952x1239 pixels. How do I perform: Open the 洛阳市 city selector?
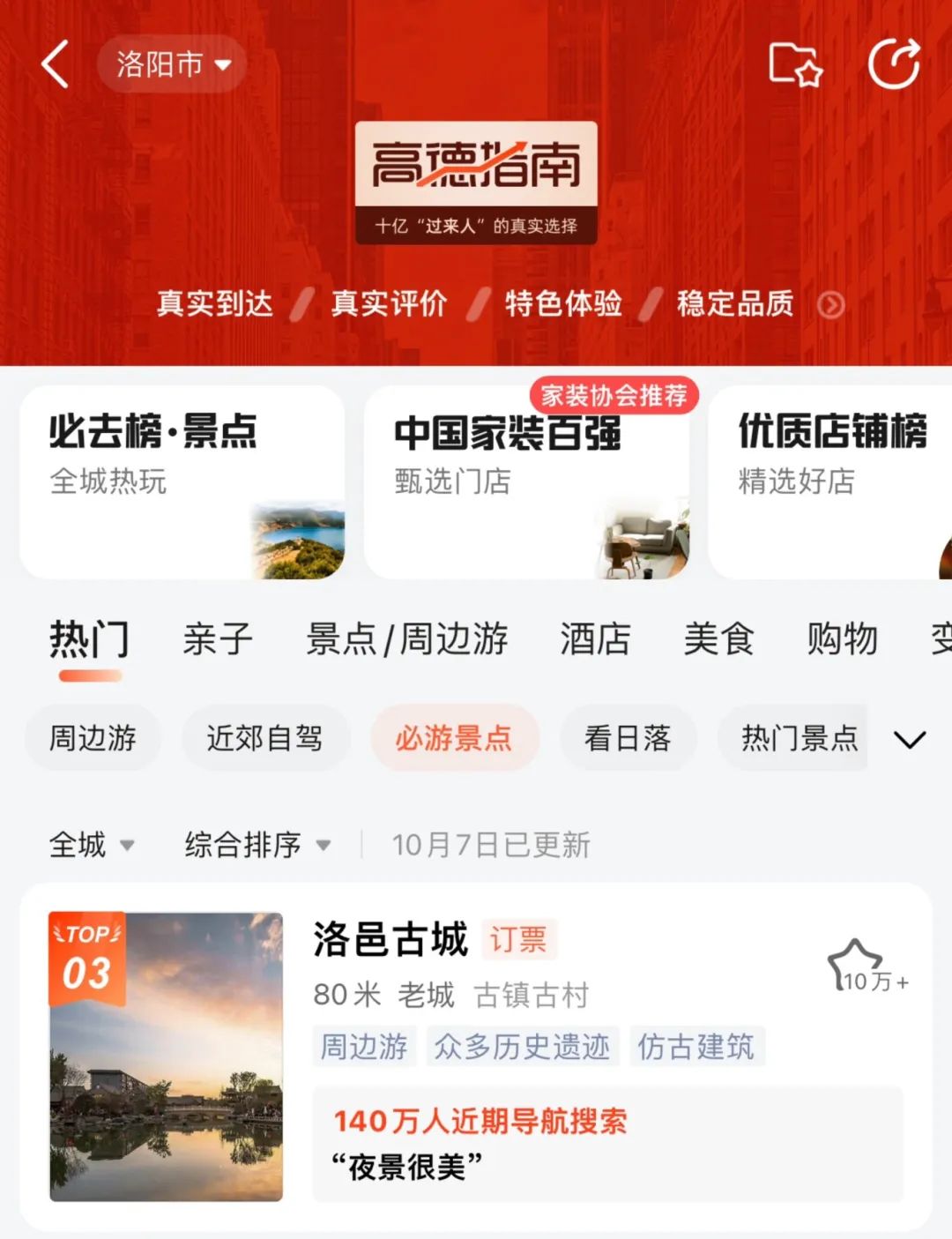pyautogui.click(x=172, y=64)
